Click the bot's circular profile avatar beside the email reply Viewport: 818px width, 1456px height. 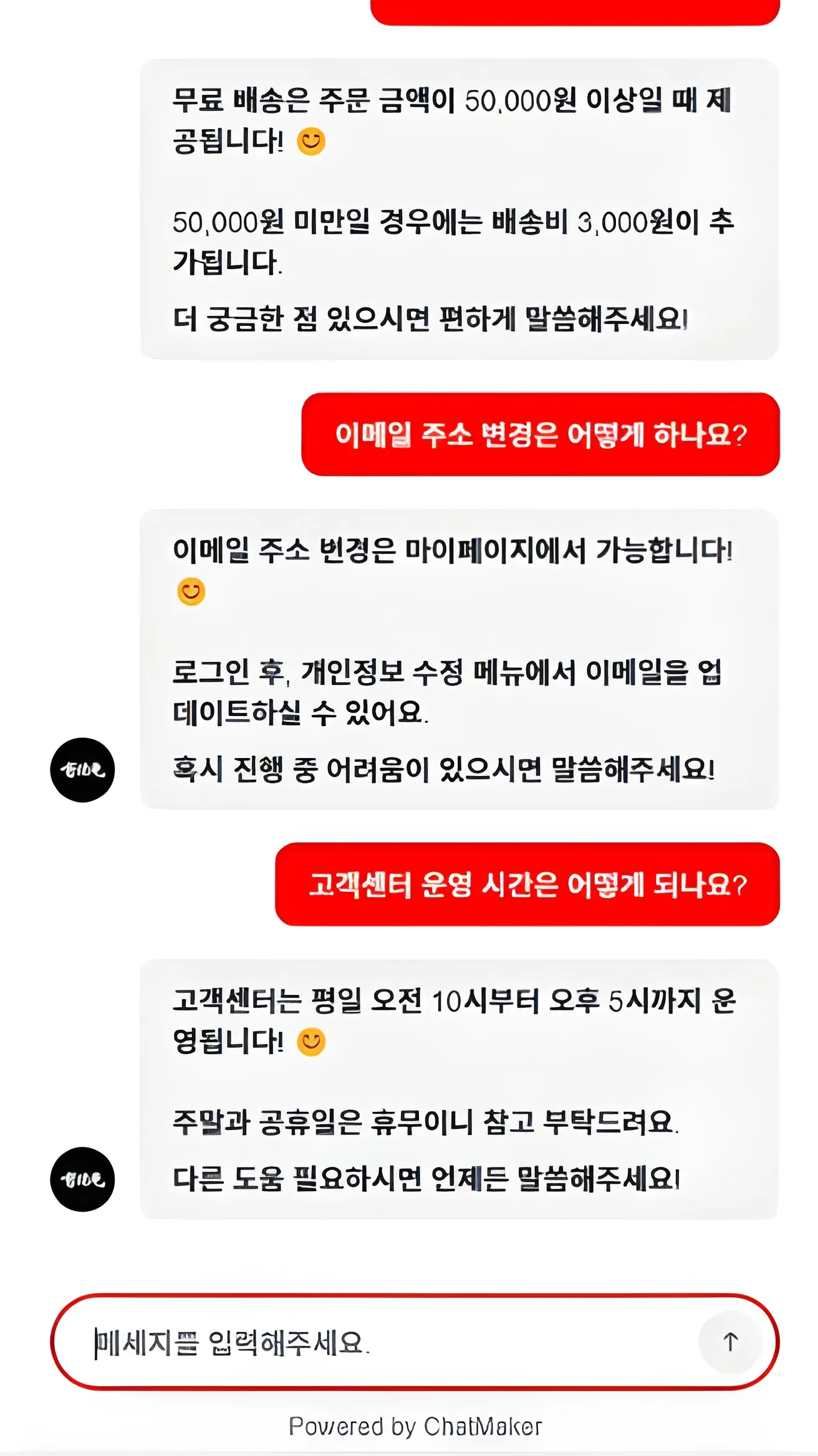[x=82, y=770]
